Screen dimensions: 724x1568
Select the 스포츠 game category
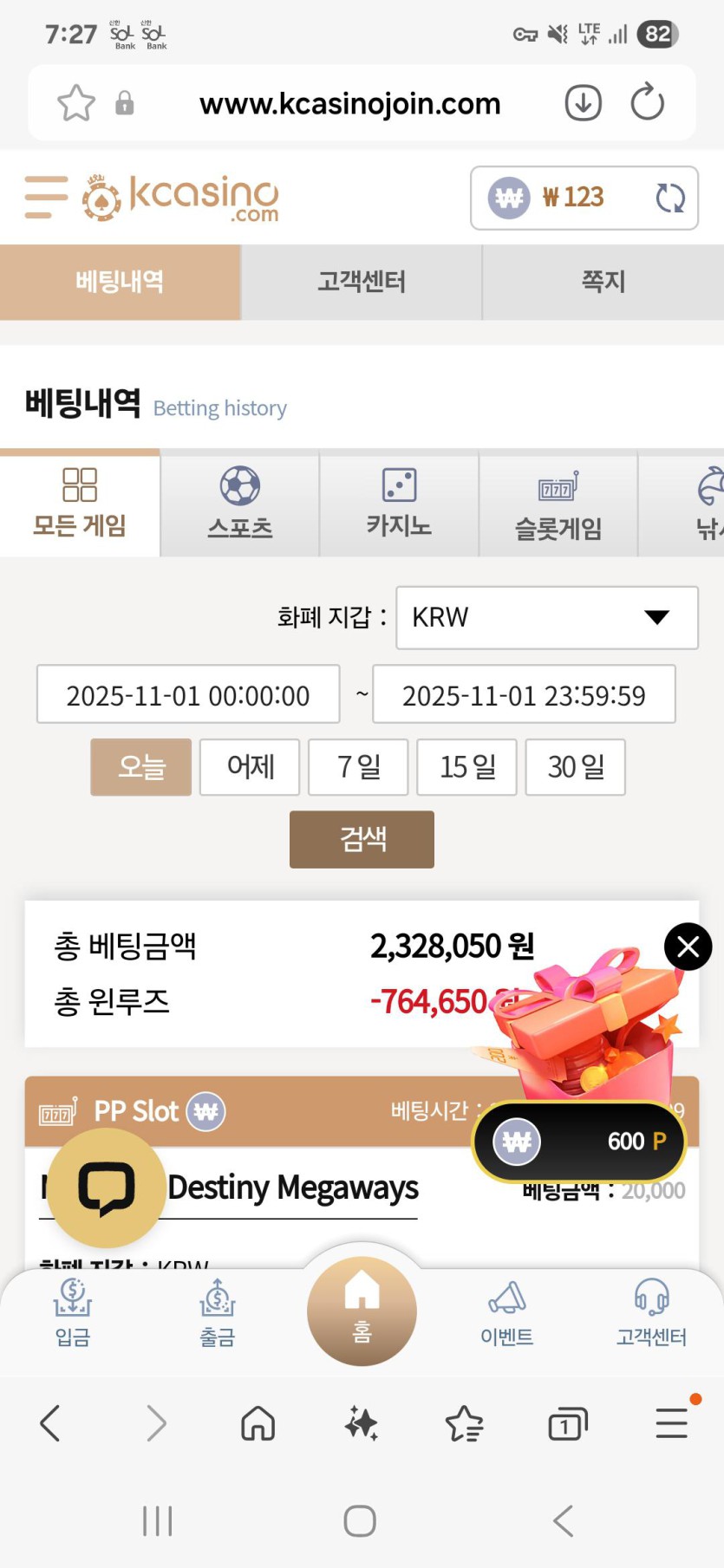point(240,504)
